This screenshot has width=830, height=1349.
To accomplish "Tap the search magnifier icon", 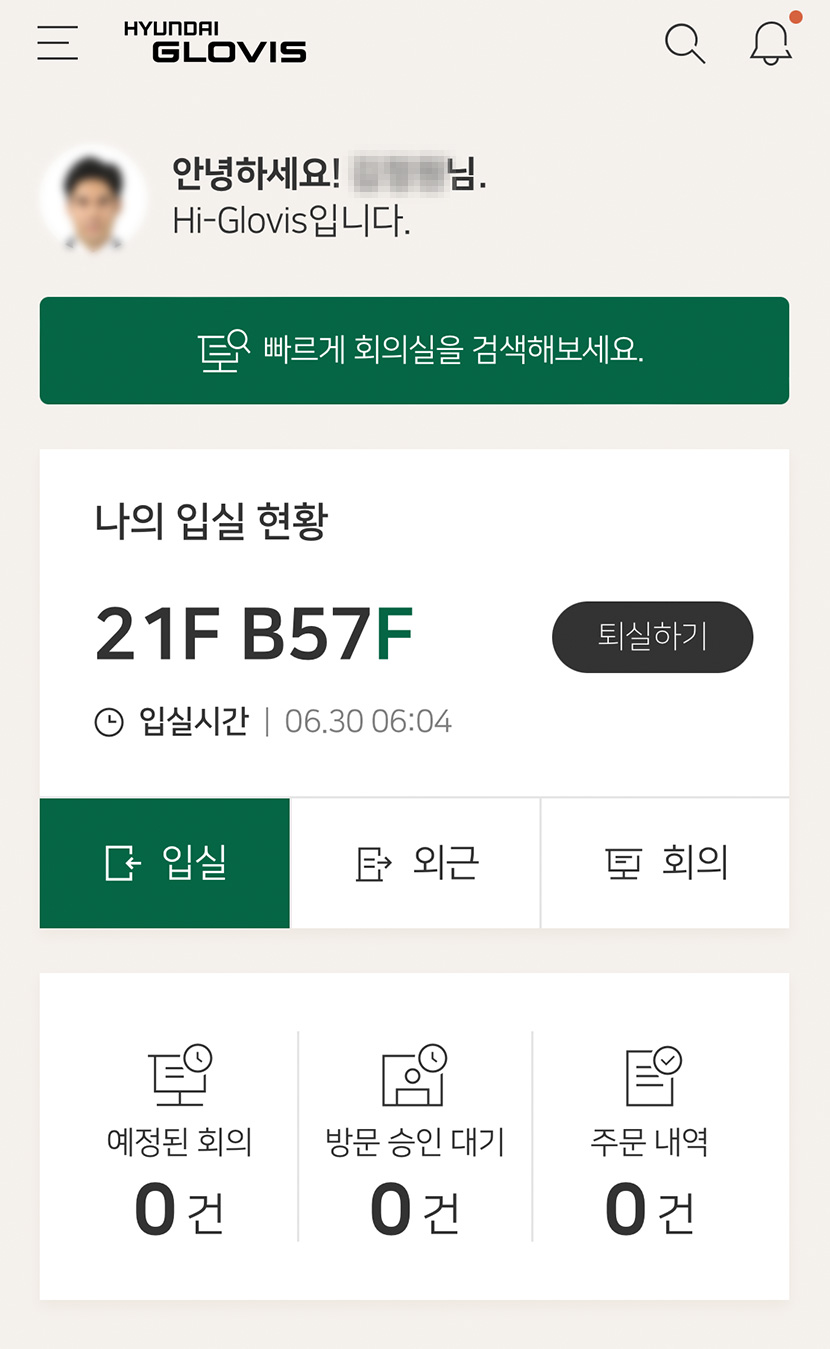I will 685,43.
